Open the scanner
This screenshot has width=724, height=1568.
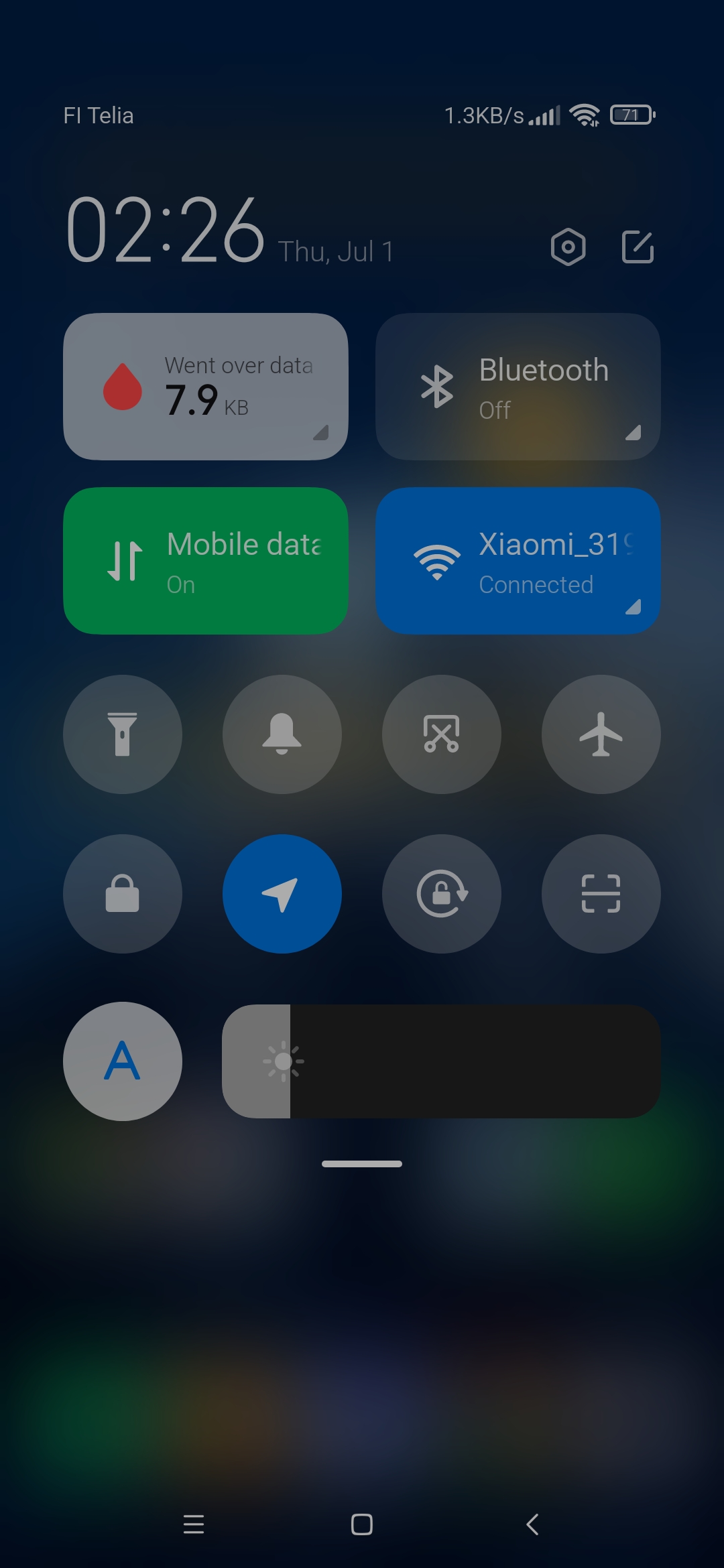[601, 894]
